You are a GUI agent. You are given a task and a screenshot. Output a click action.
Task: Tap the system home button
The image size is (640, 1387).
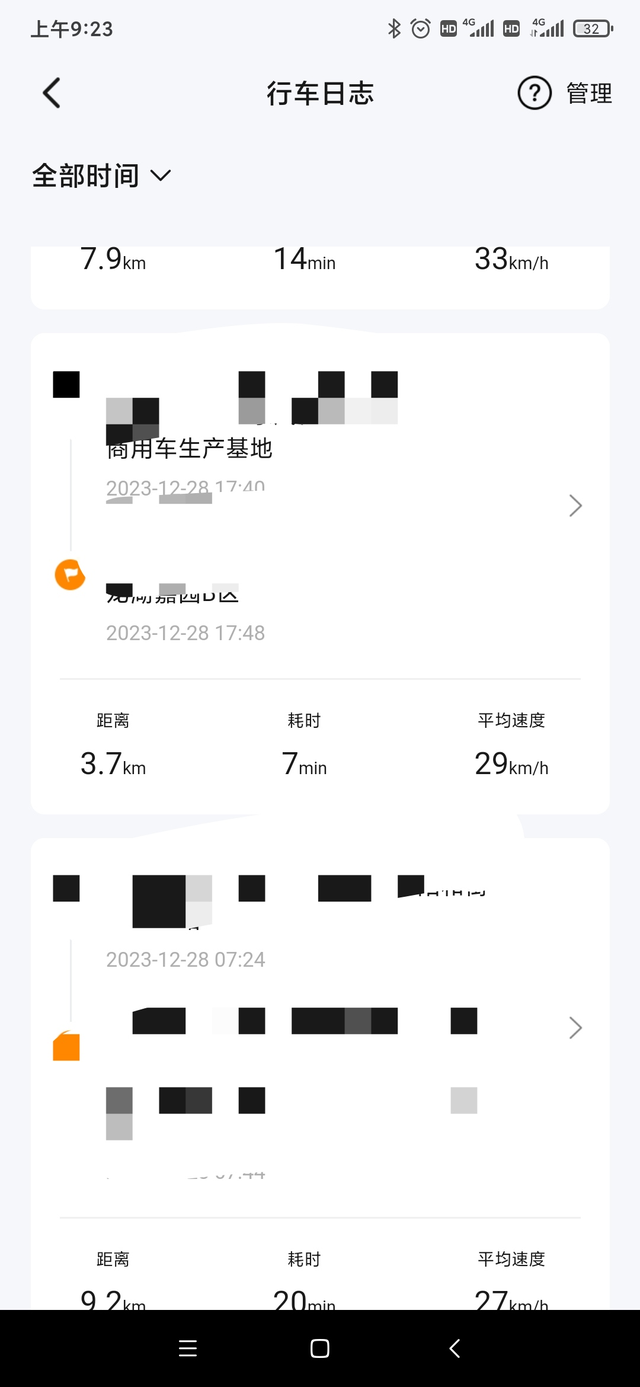point(320,1348)
